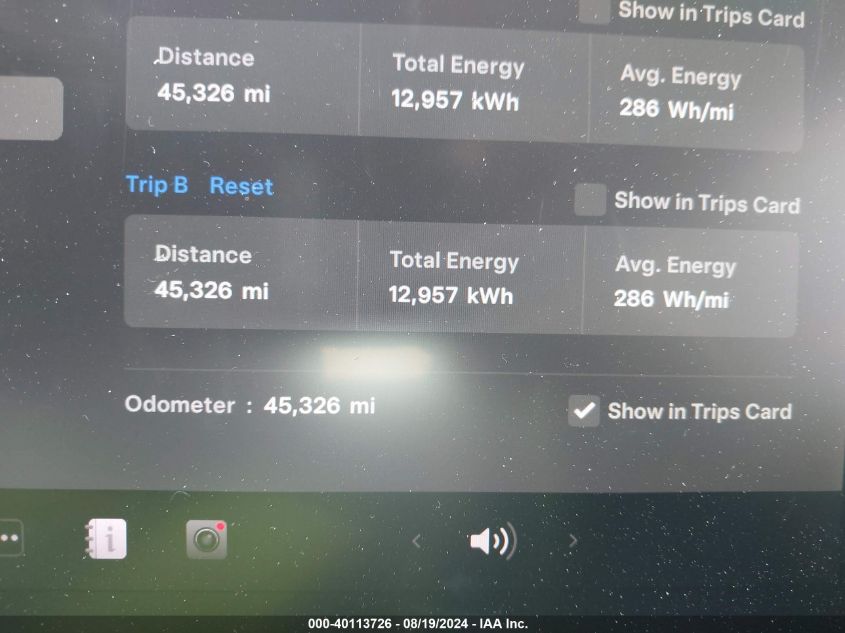Open the more apps ellipsis menu
This screenshot has width=845, height=633.
(x=9, y=538)
